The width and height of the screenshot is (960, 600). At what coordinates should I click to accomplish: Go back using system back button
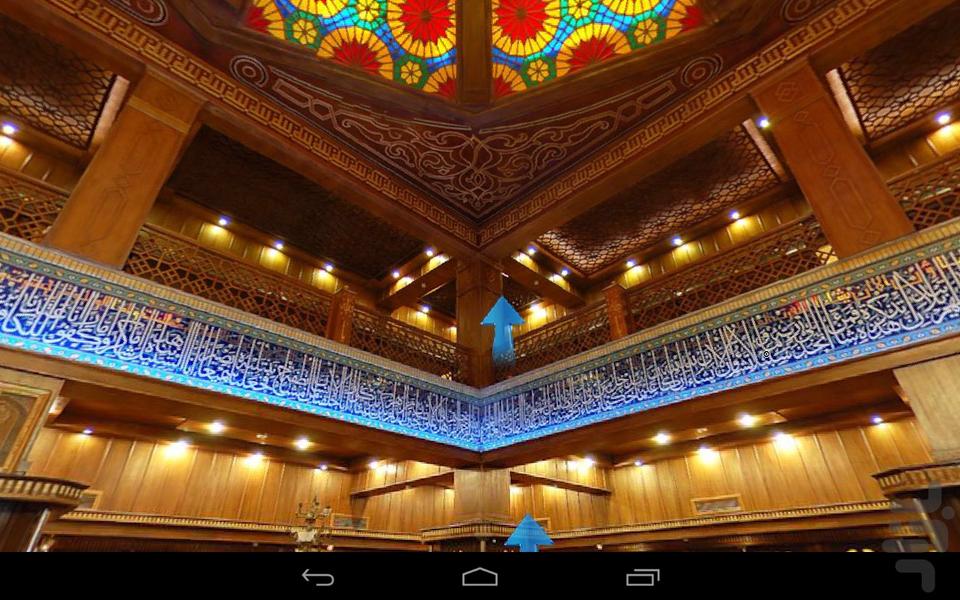[318, 577]
